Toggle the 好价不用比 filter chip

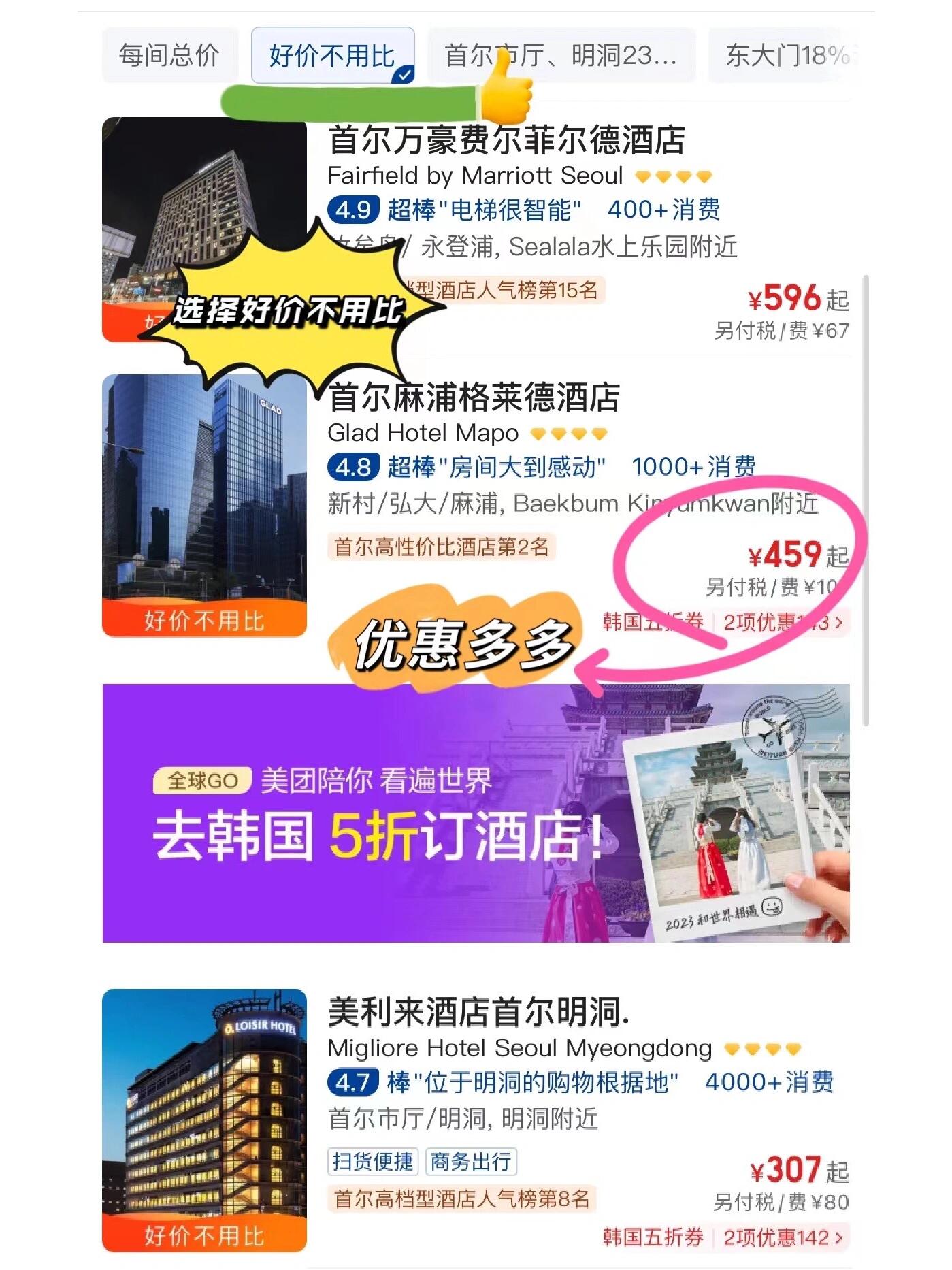(x=333, y=55)
